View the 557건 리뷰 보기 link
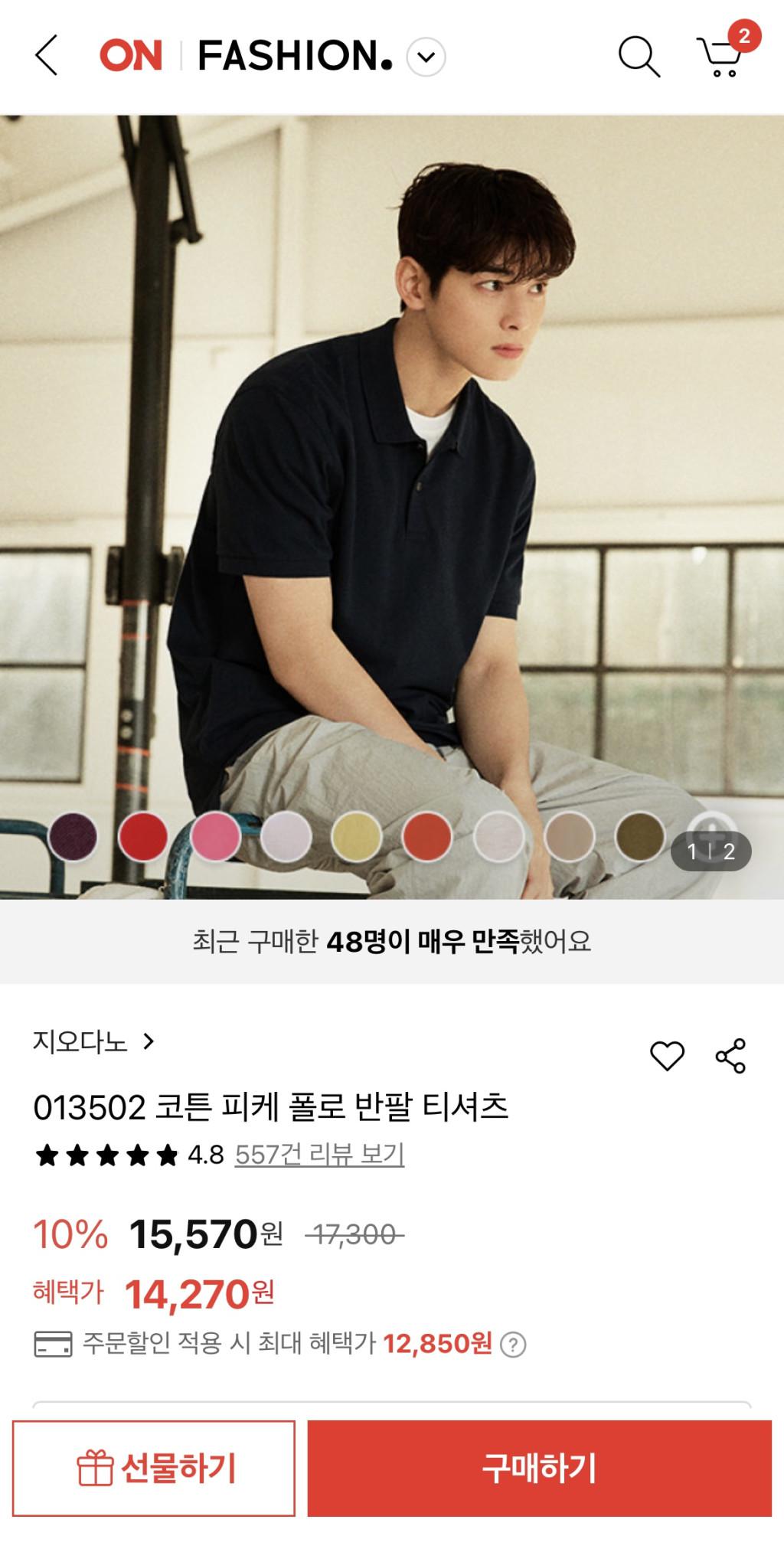The height and width of the screenshot is (1549, 784). click(x=319, y=1154)
